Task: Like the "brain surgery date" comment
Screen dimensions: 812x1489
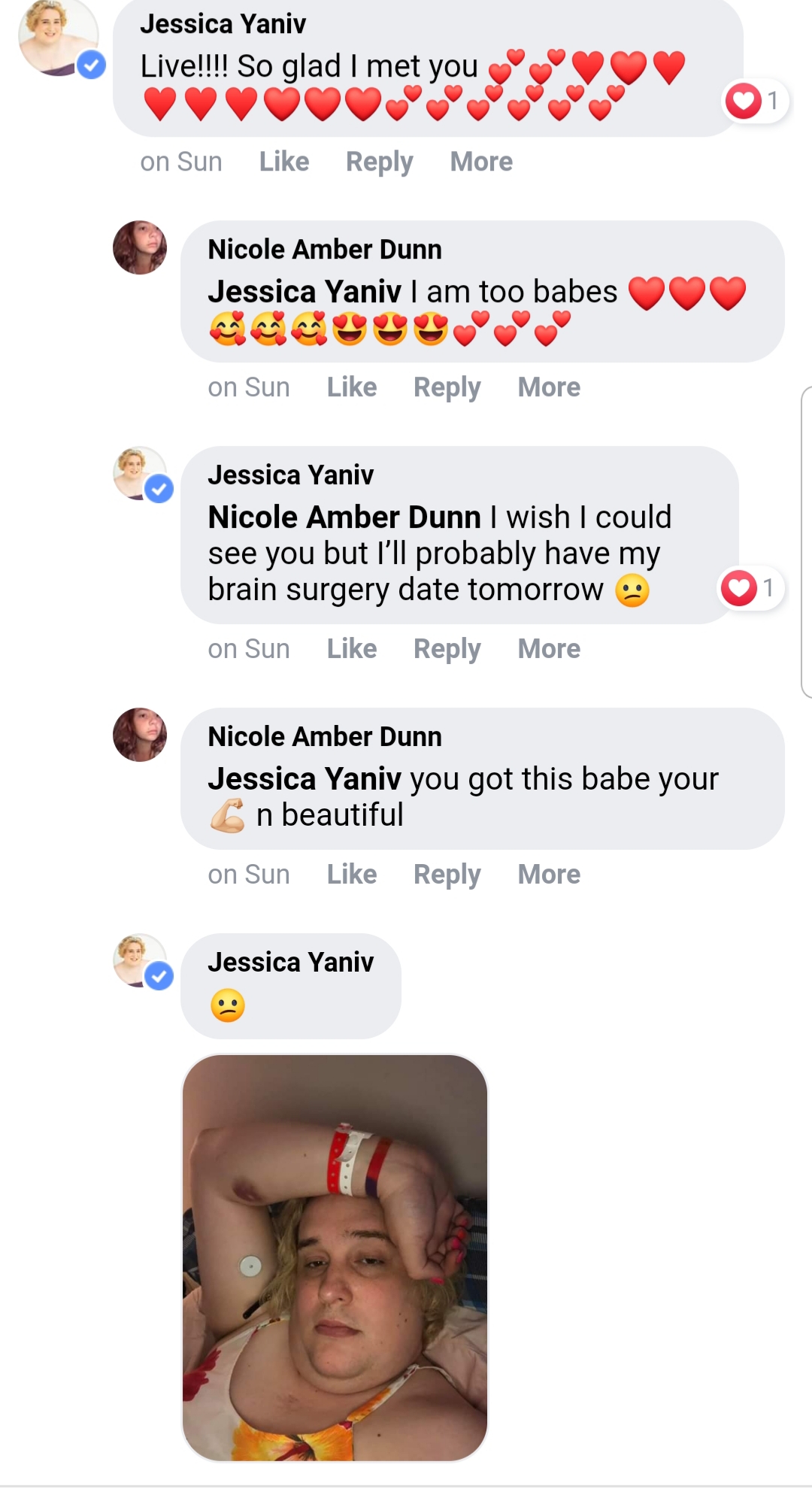Action: tap(352, 649)
